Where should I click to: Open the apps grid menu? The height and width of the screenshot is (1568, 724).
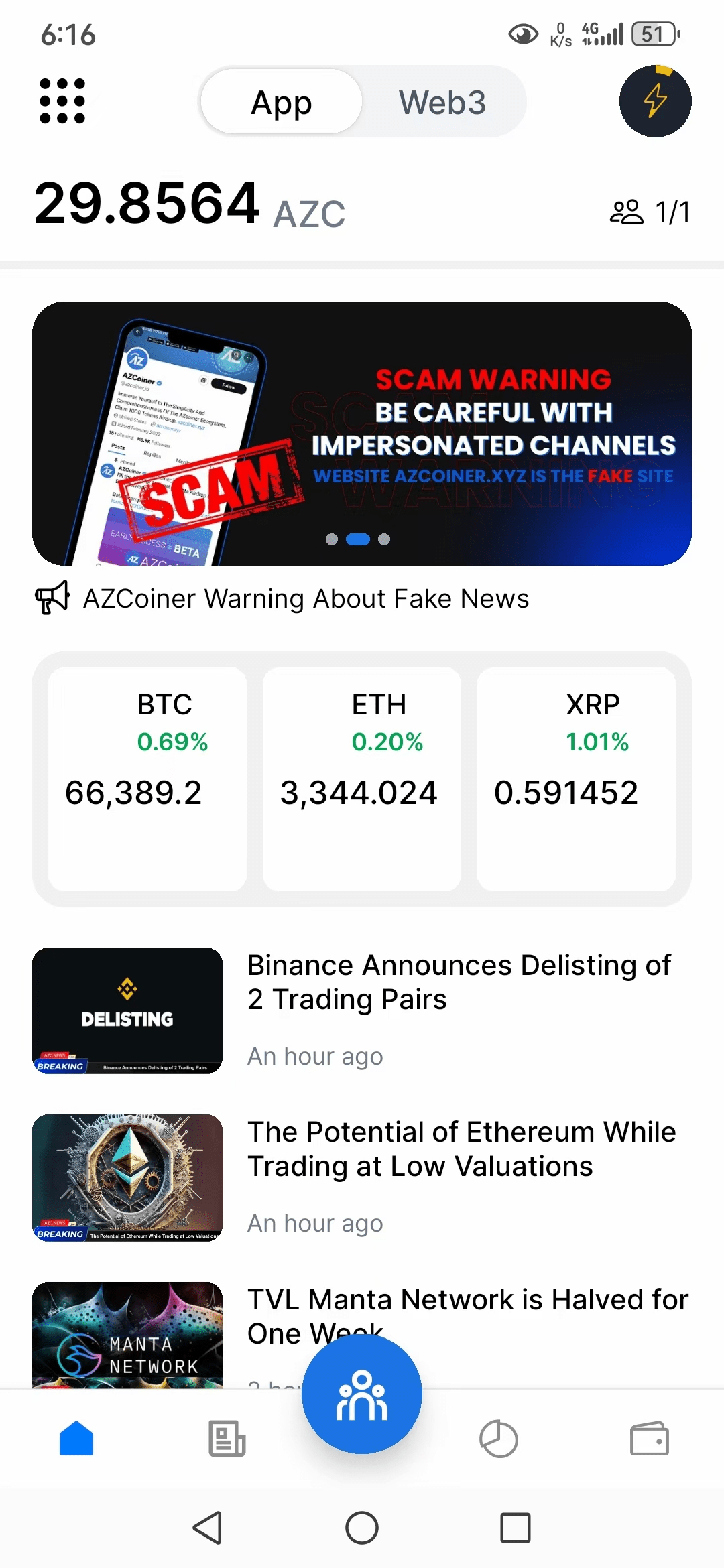click(x=62, y=101)
